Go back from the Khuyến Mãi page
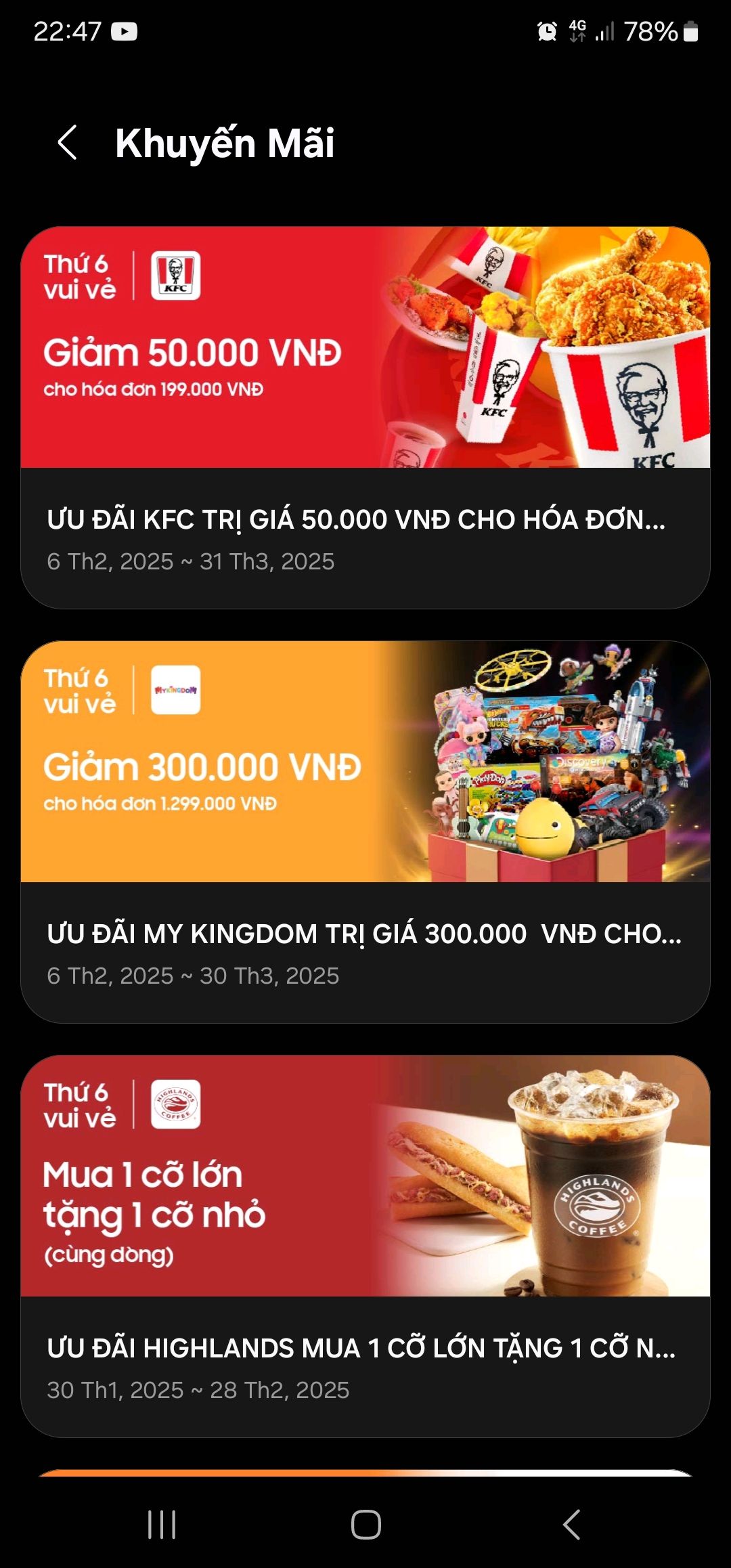The image size is (731, 1568). [x=67, y=143]
